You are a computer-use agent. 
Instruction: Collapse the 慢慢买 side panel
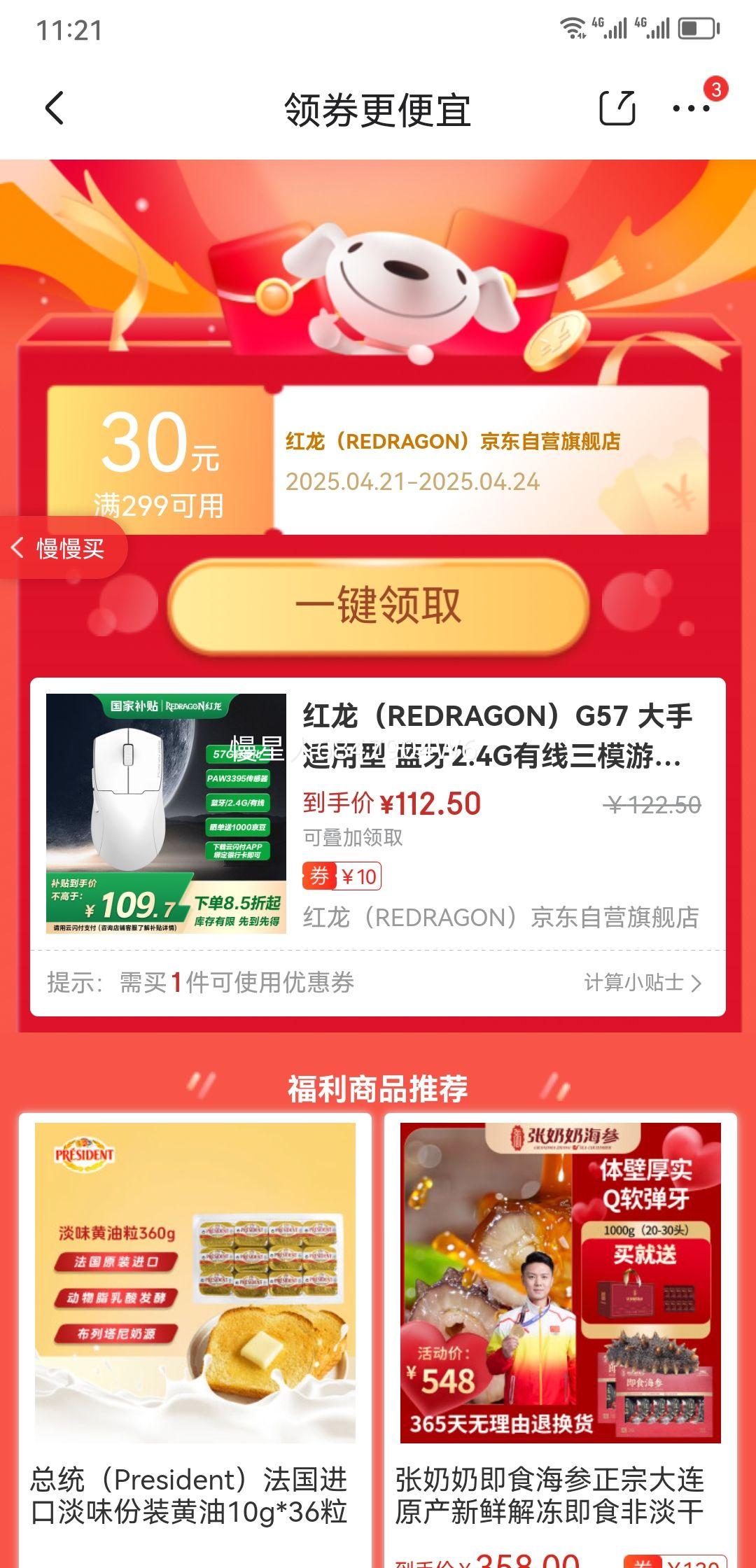pos(63,549)
